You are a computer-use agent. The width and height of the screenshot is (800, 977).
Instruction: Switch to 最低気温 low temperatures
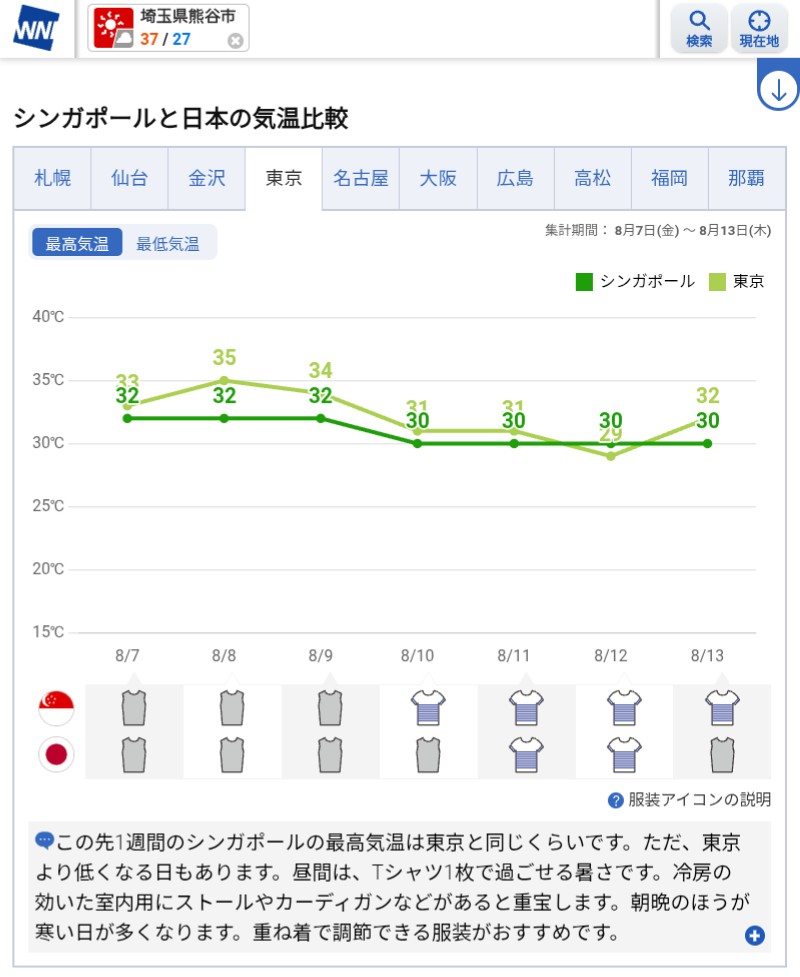[x=168, y=243]
